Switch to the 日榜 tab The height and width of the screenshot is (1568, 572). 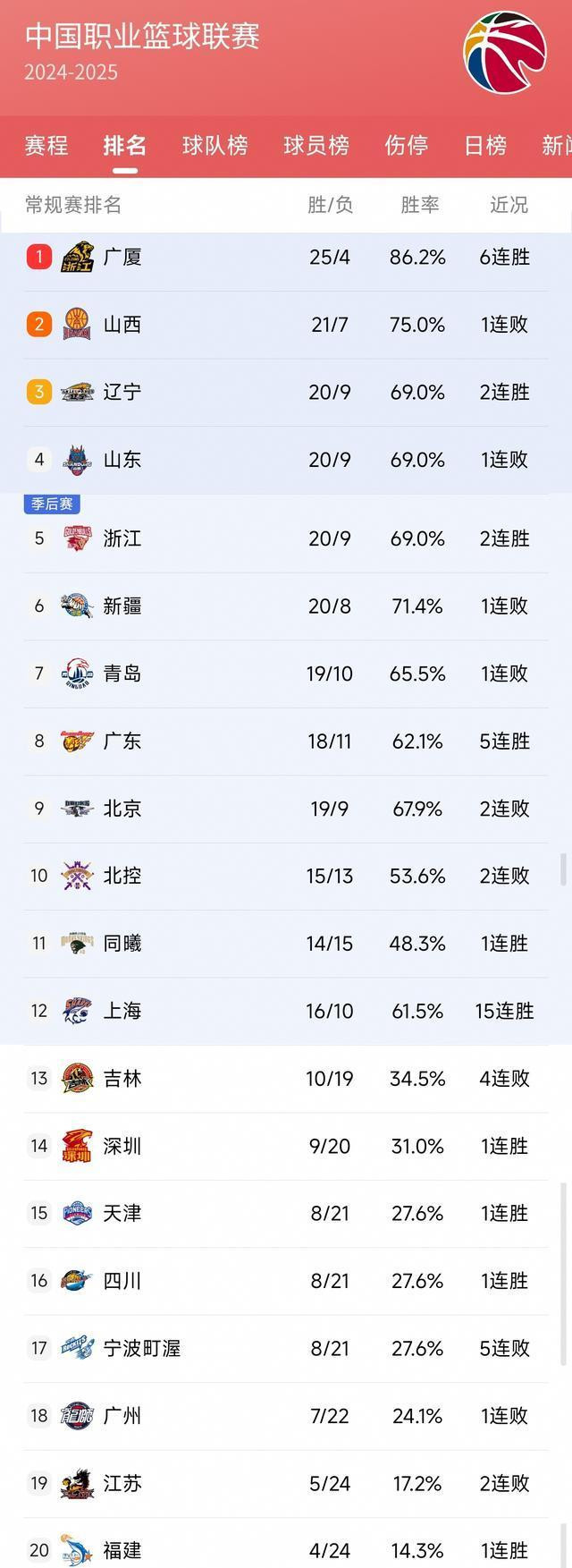pos(485,145)
